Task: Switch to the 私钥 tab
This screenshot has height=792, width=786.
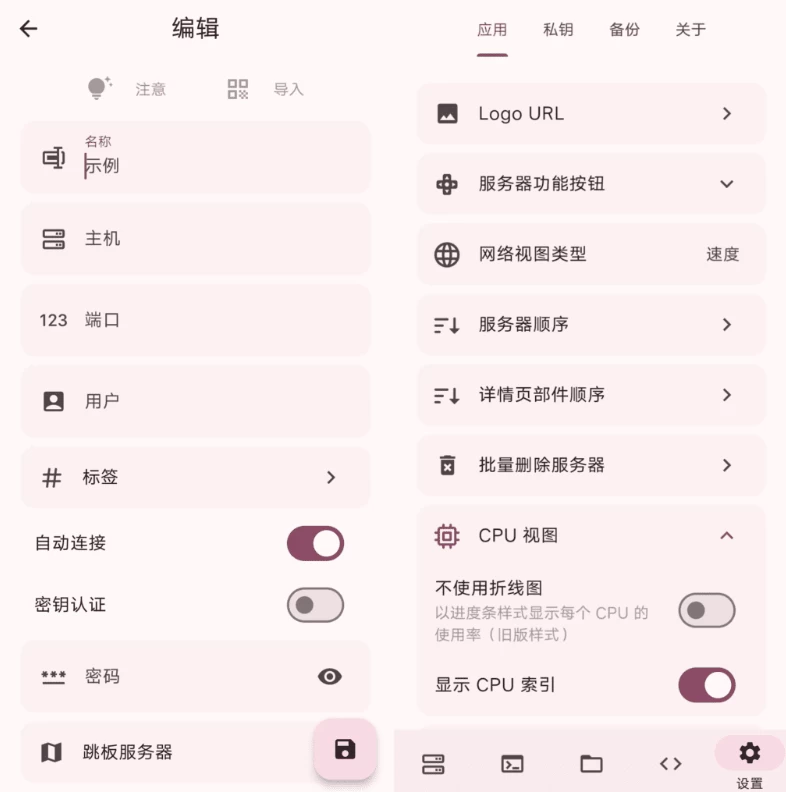Action: tap(558, 30)
